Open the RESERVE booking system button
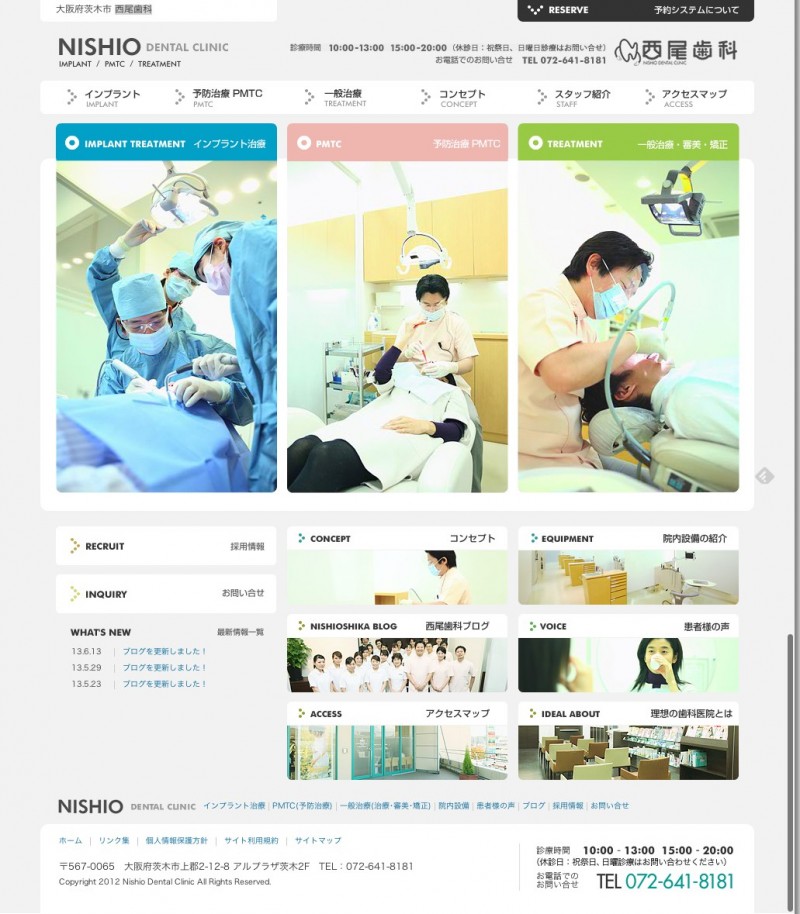Viewport: 800px width, 914px height. tap(635, 10)
